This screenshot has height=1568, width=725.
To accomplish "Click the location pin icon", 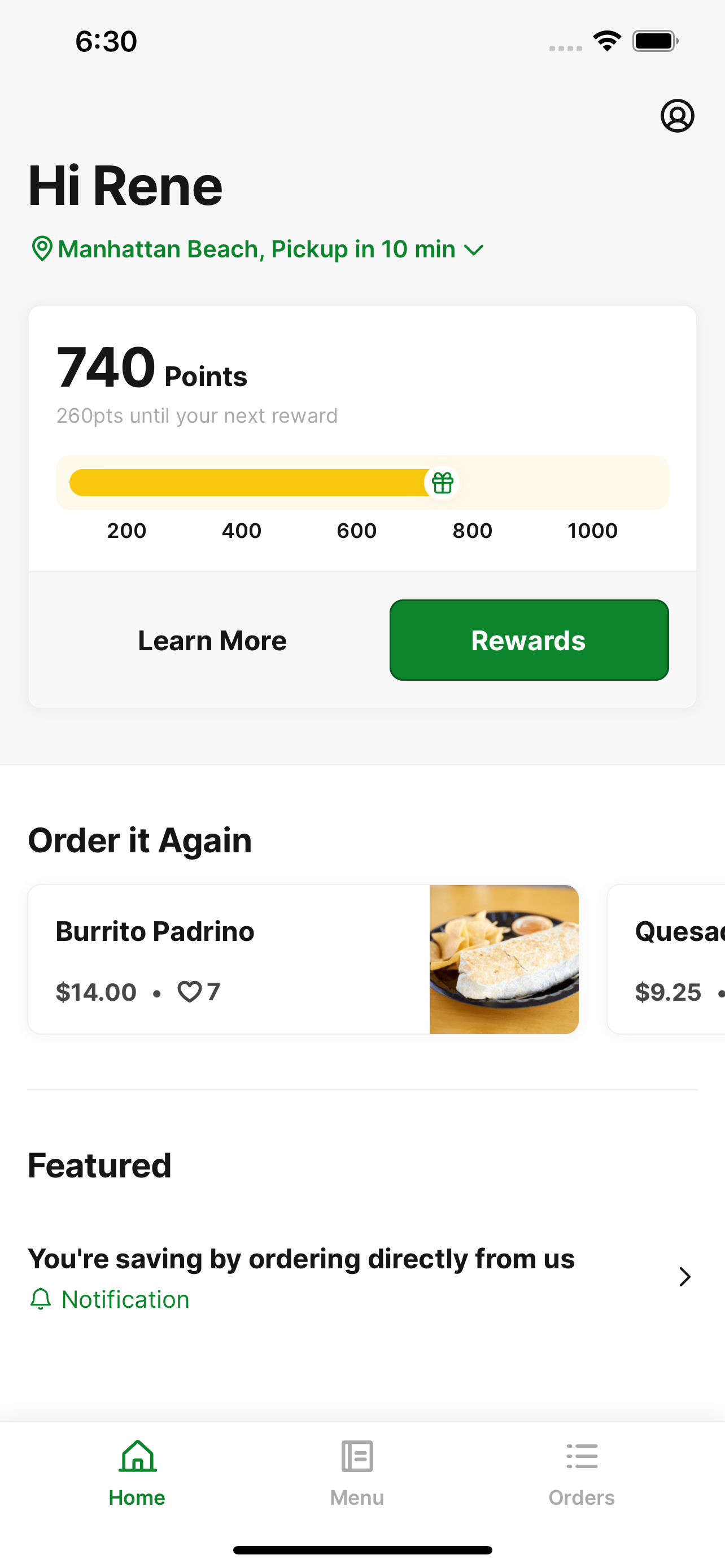I will pos(42,248).
